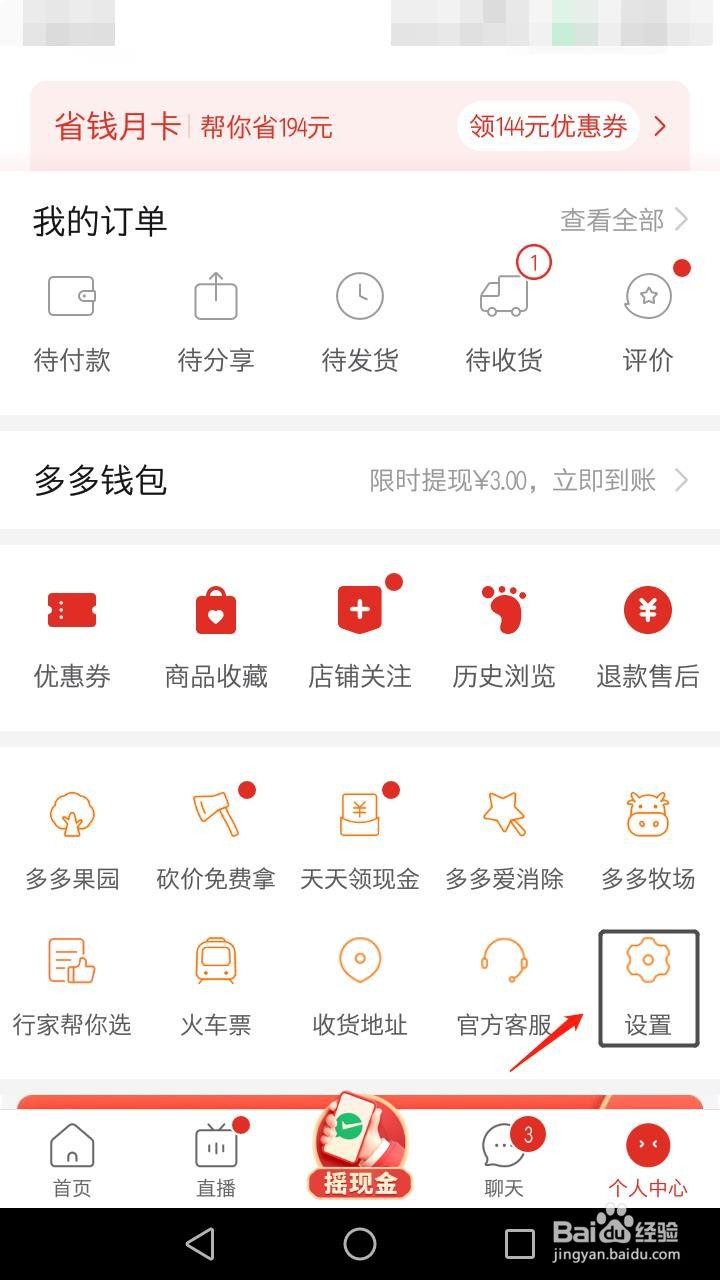Claim the 144元 coupon button

[x=548, y=126]
